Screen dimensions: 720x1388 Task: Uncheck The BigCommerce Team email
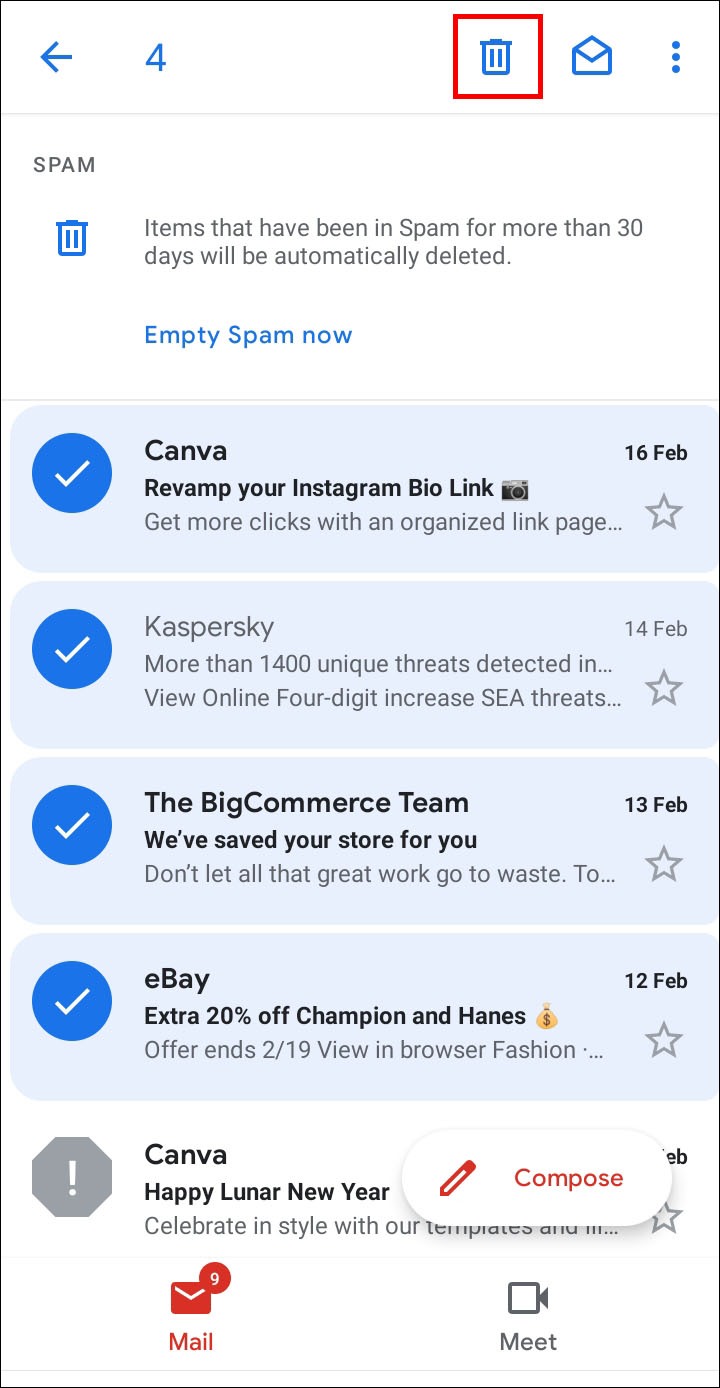[72, 826]
